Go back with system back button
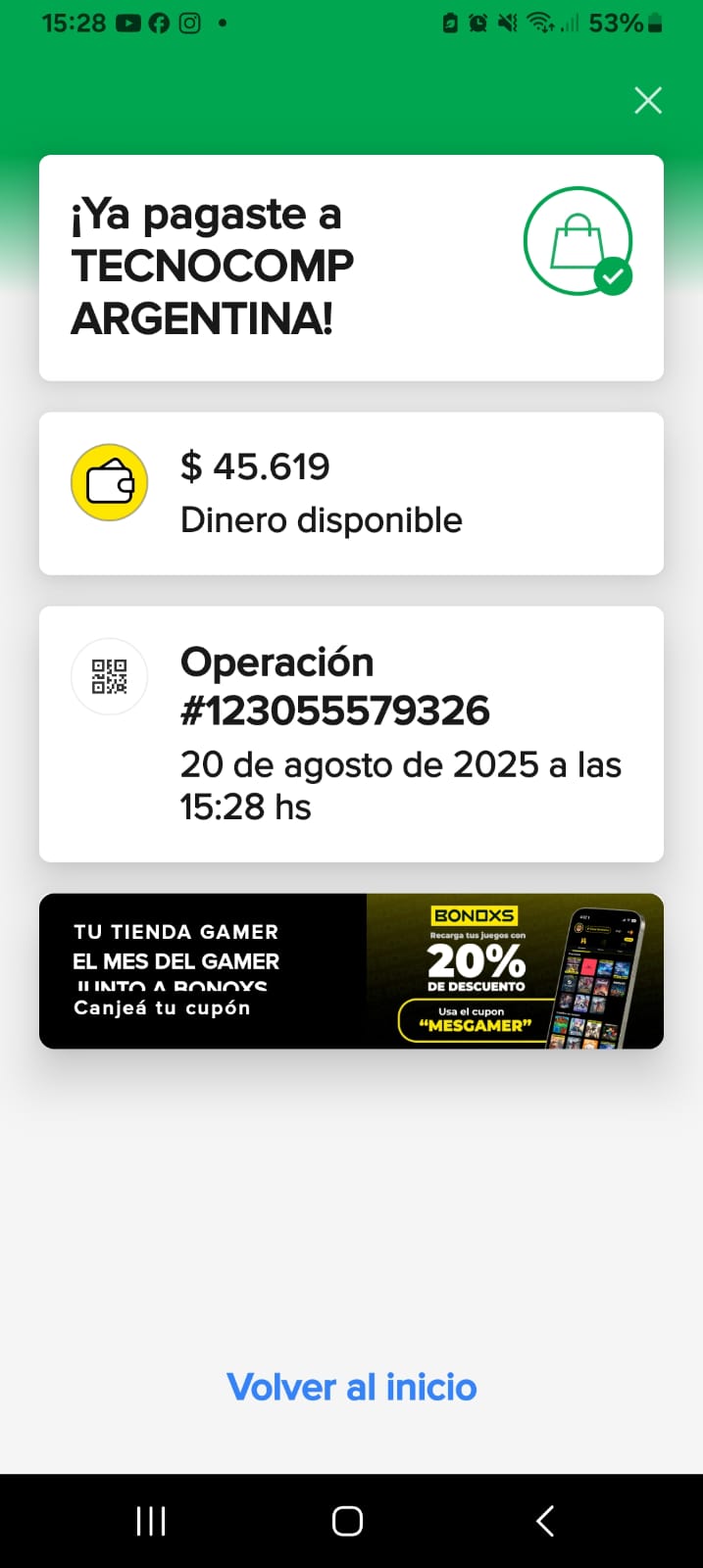The image size is (703, 1568). tap(546, 1520)
